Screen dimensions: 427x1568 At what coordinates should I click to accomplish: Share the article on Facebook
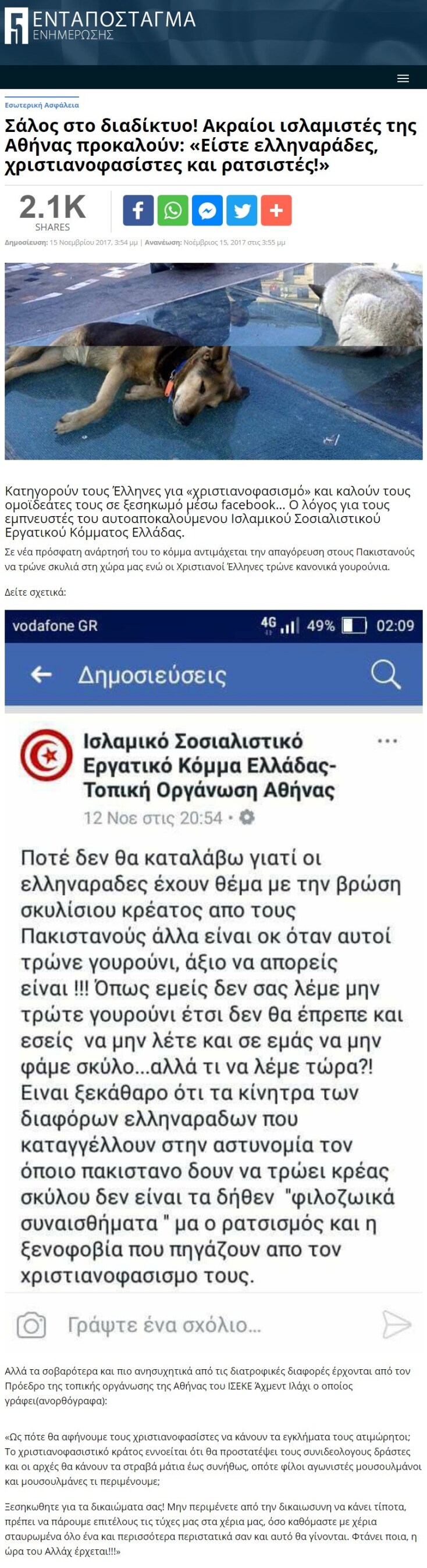point(138,210)
